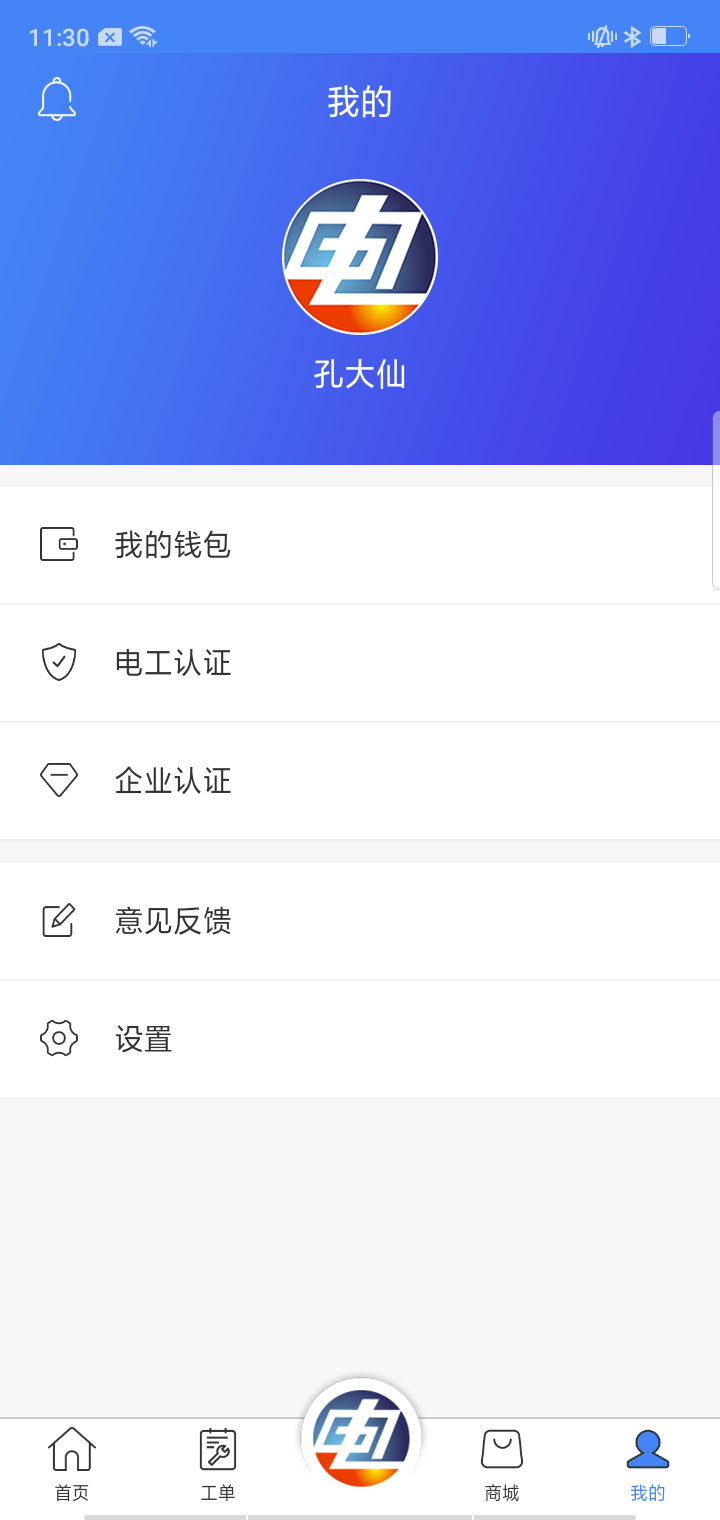Open 我的钱包 wallet
Viewport: 720px width, 1520px height.
[x=360, y=545]
